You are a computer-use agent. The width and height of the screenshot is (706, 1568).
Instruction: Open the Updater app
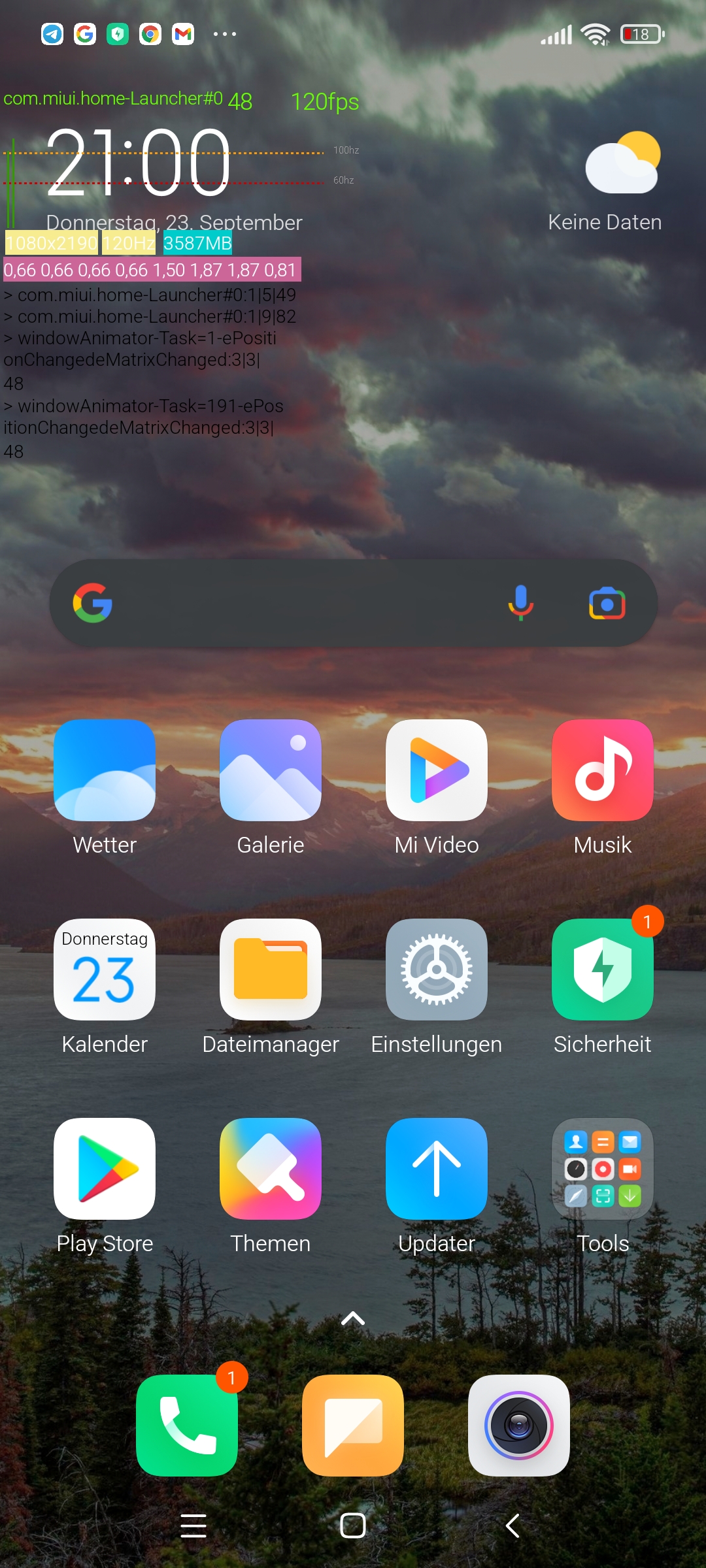[437, 1169]
